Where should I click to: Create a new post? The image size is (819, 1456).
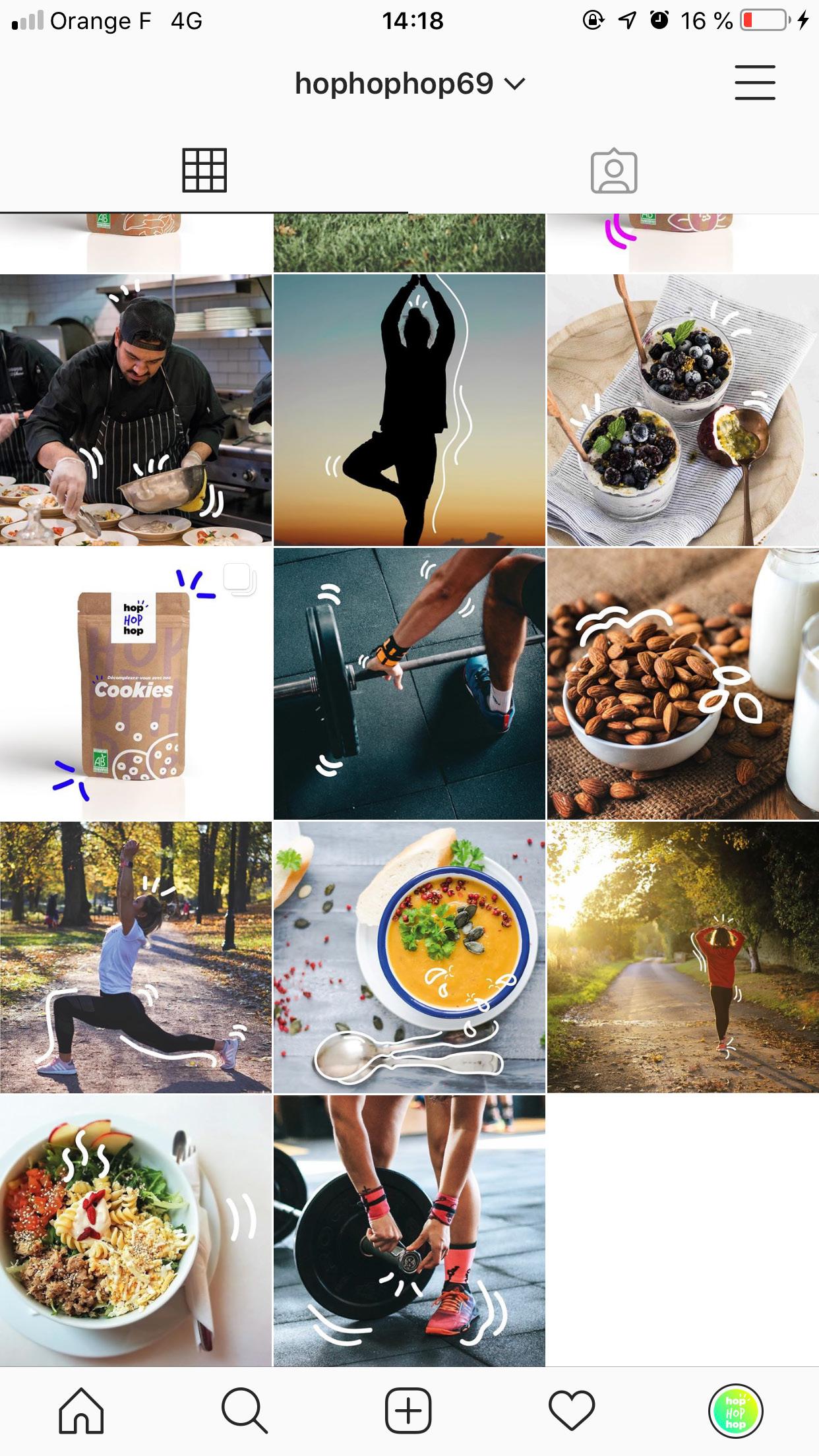tap(408, 1410)
